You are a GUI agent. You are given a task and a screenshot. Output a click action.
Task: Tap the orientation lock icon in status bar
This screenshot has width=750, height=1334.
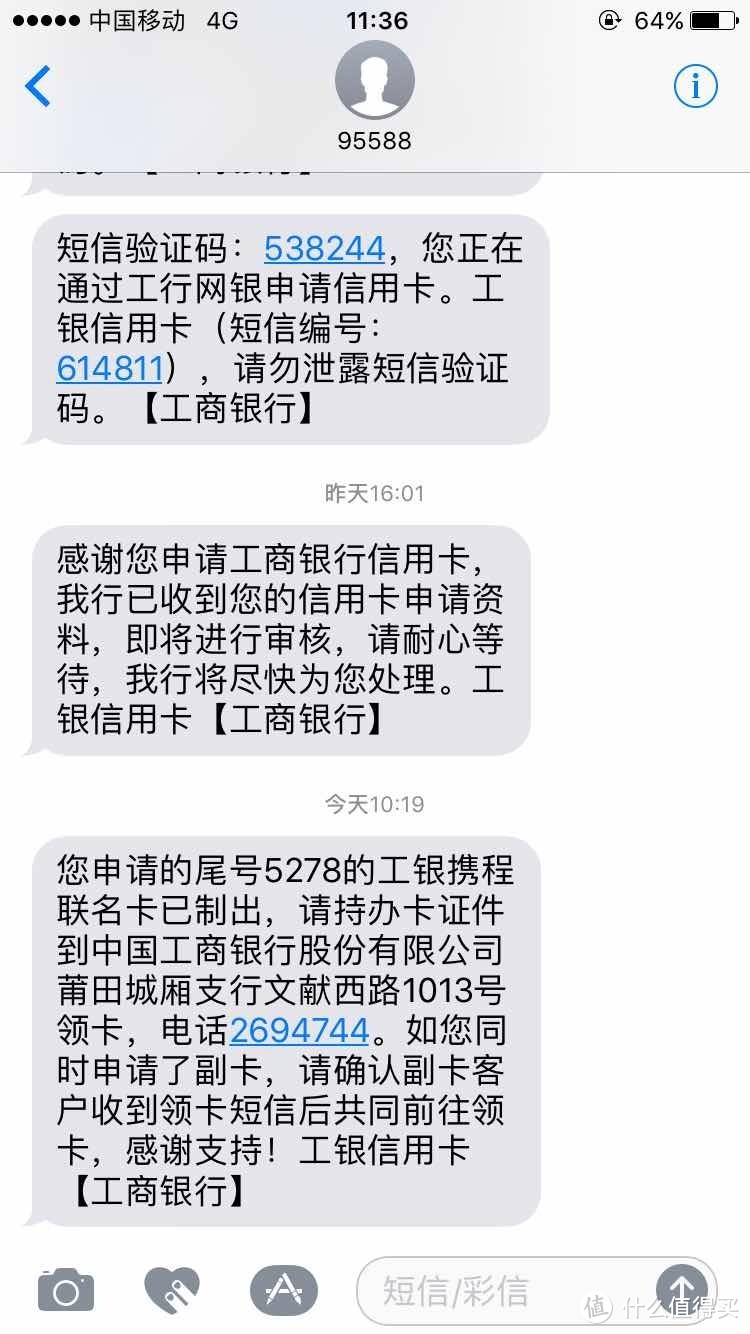pyautogui.click(x=608, y=20)
